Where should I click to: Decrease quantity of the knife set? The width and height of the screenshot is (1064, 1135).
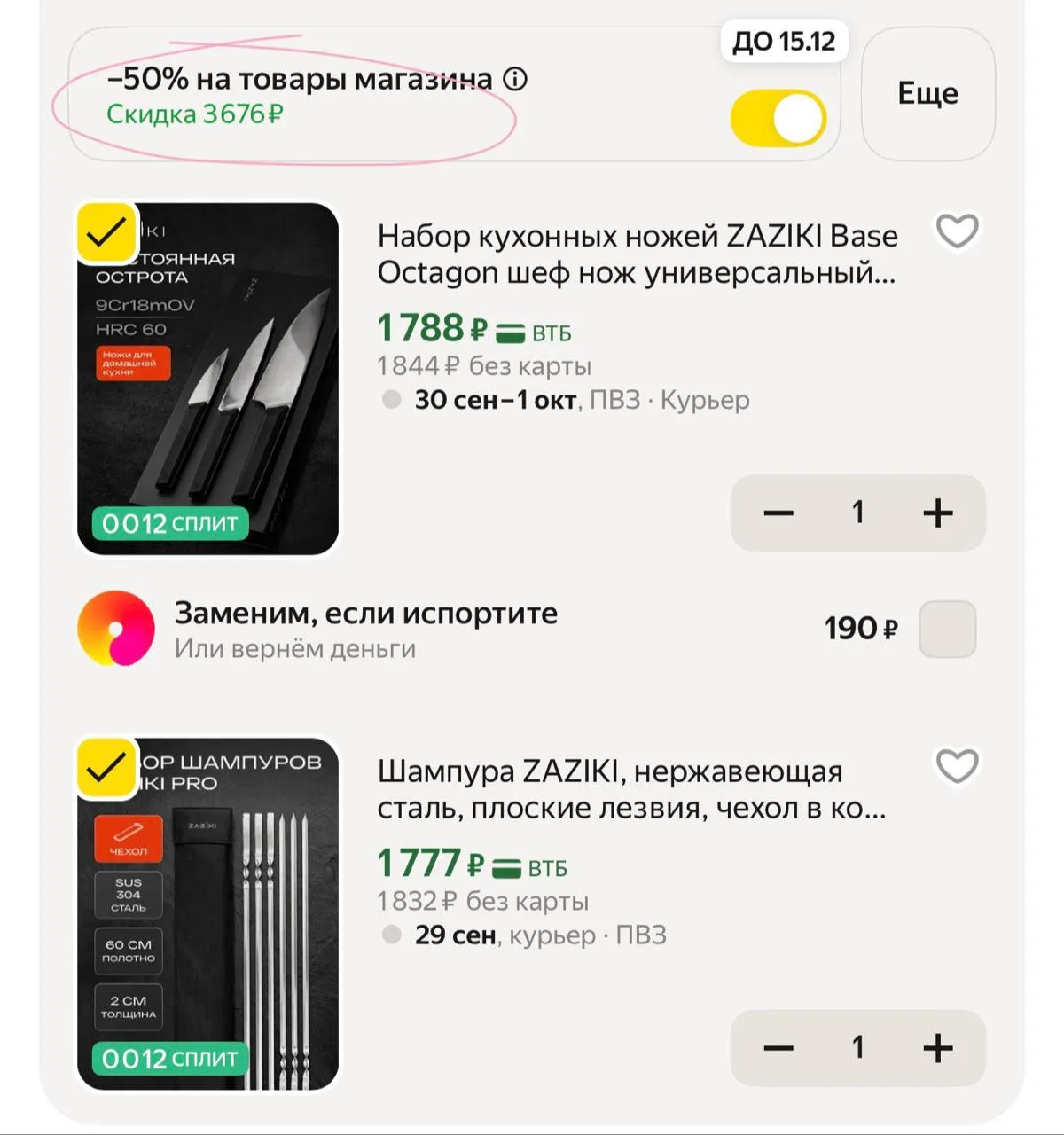click(x=778, y=513)
